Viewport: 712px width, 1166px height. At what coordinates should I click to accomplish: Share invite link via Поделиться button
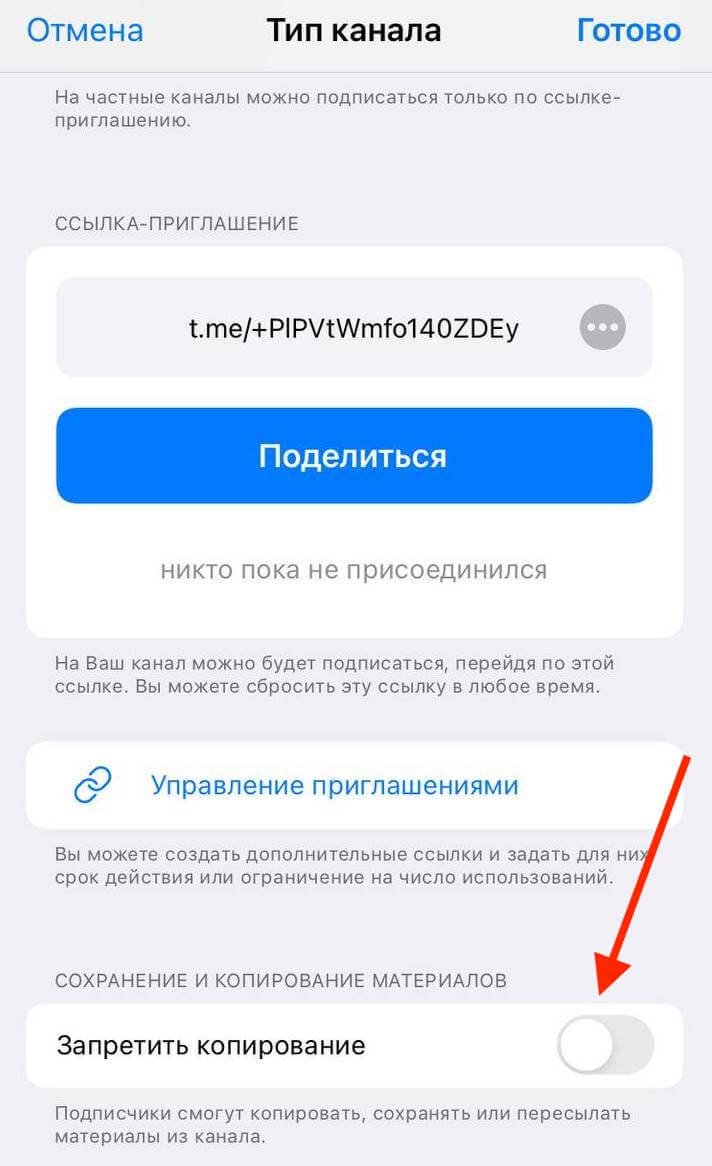coord(354,456)
